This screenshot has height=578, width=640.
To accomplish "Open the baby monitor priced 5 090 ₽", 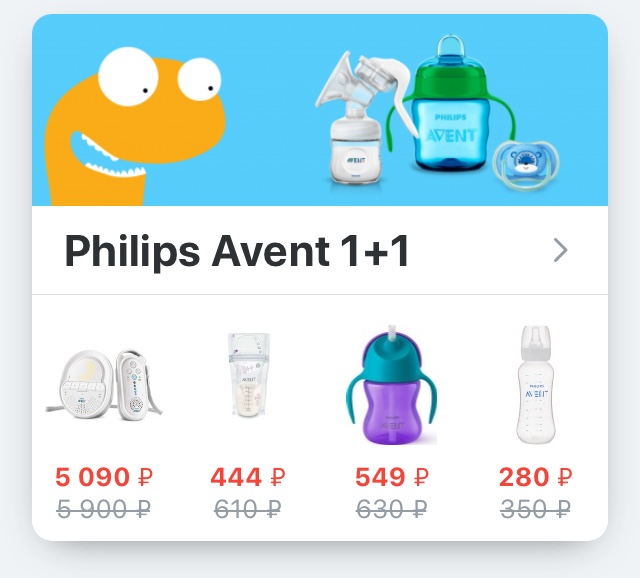I will coord(104,386).
